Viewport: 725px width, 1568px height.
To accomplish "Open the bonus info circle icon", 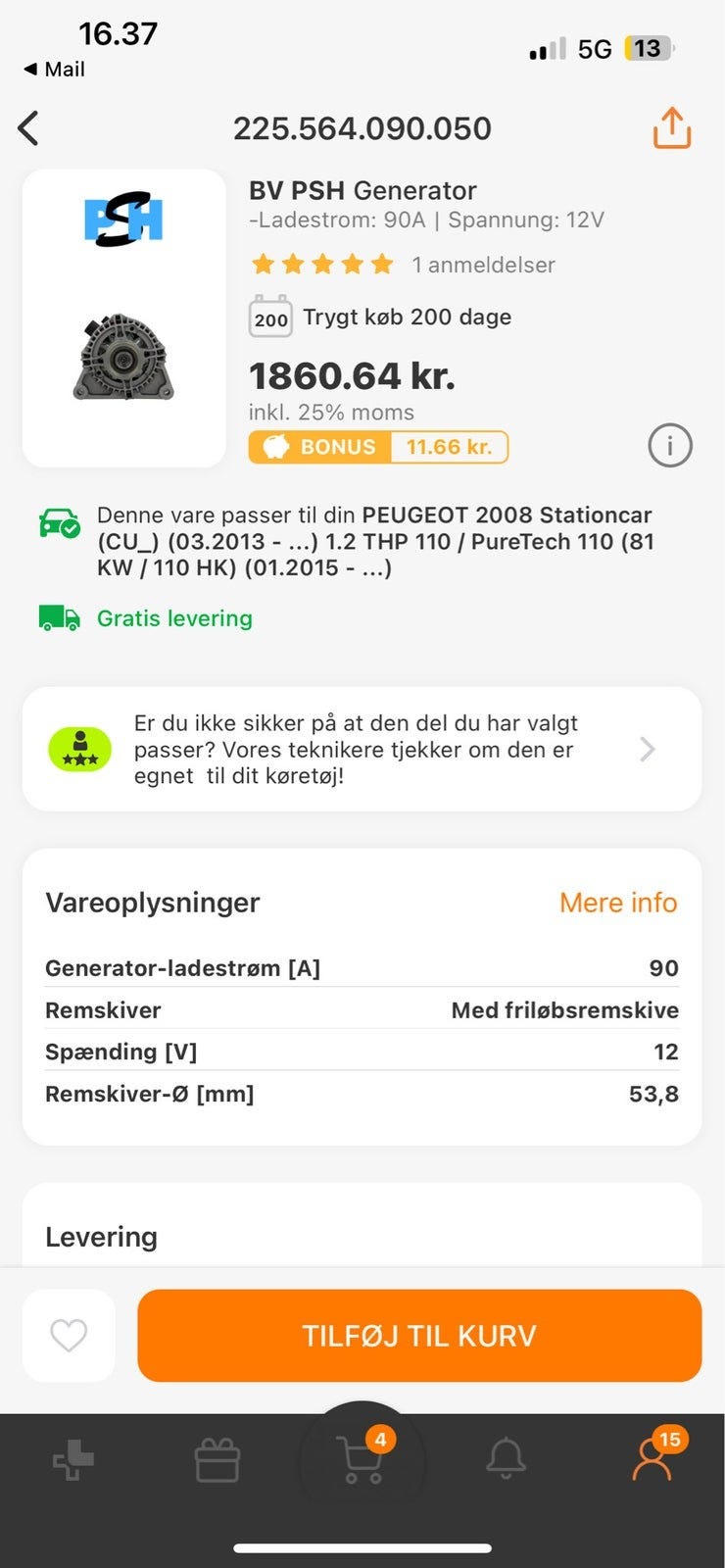I will coord(669,445).
